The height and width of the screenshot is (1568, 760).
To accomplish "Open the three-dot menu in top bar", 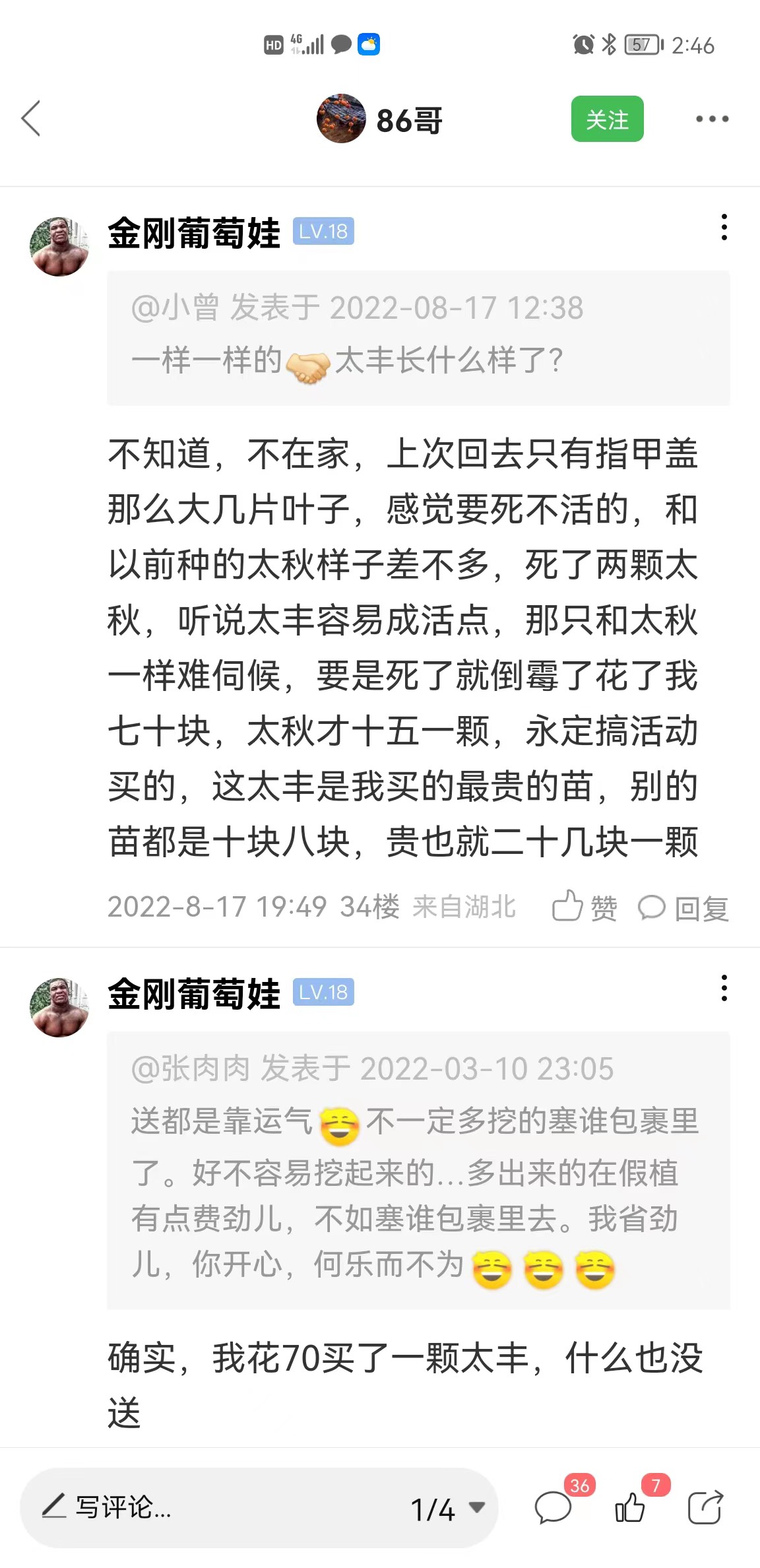I will [712, 119].
